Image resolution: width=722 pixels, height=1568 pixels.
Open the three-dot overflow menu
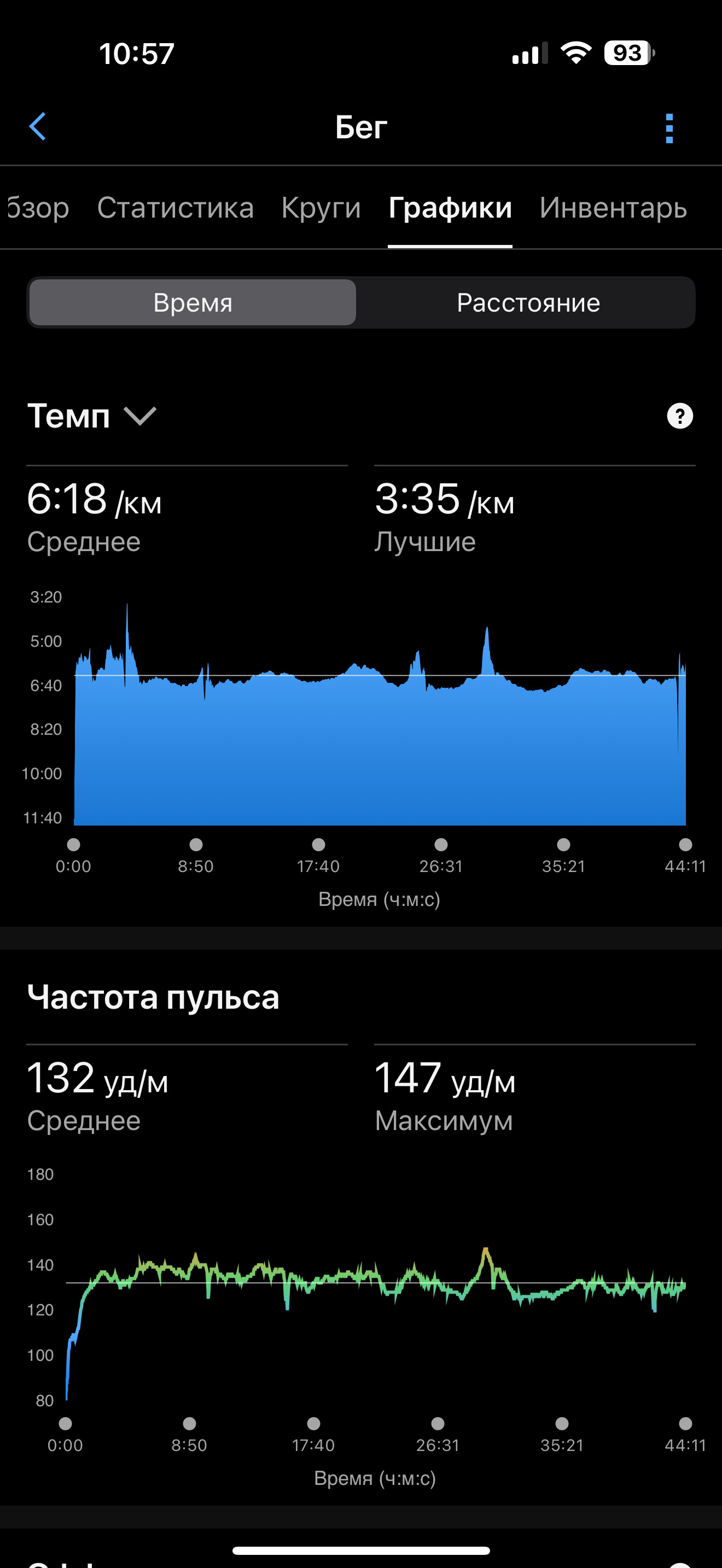click(x=669, y=128)
